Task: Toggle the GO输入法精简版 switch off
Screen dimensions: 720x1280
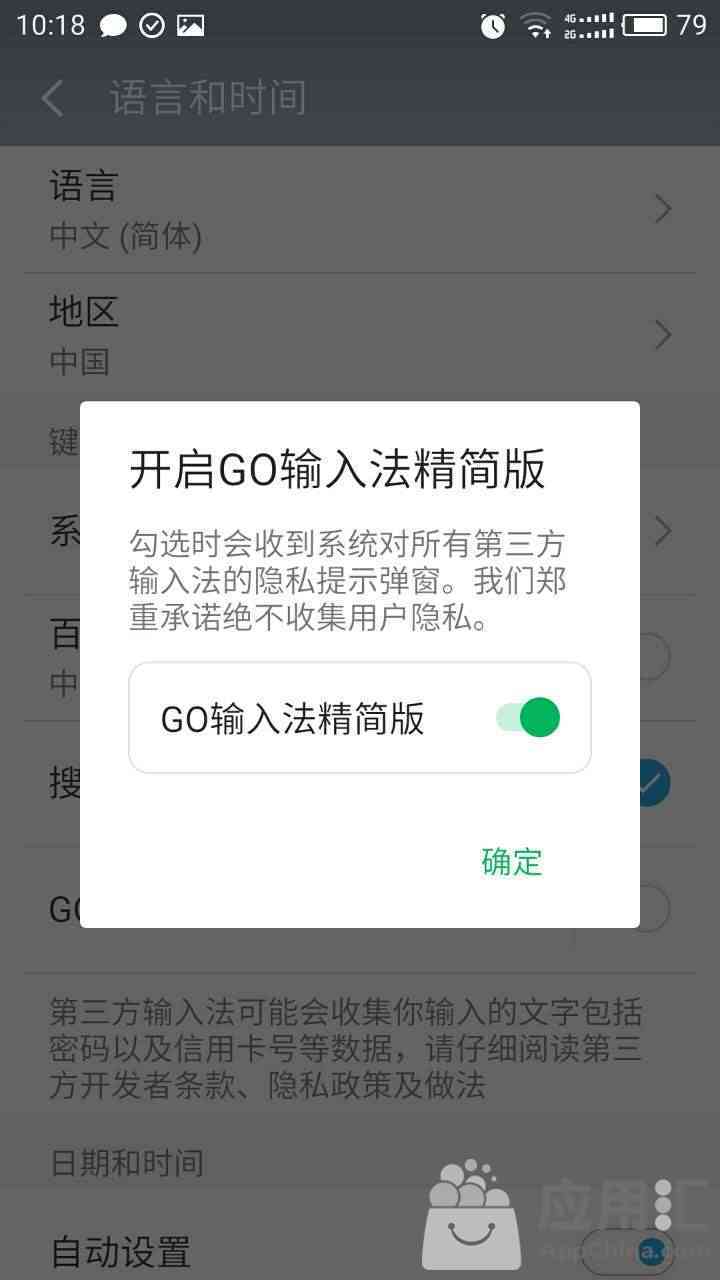Action: pos(528,718)
